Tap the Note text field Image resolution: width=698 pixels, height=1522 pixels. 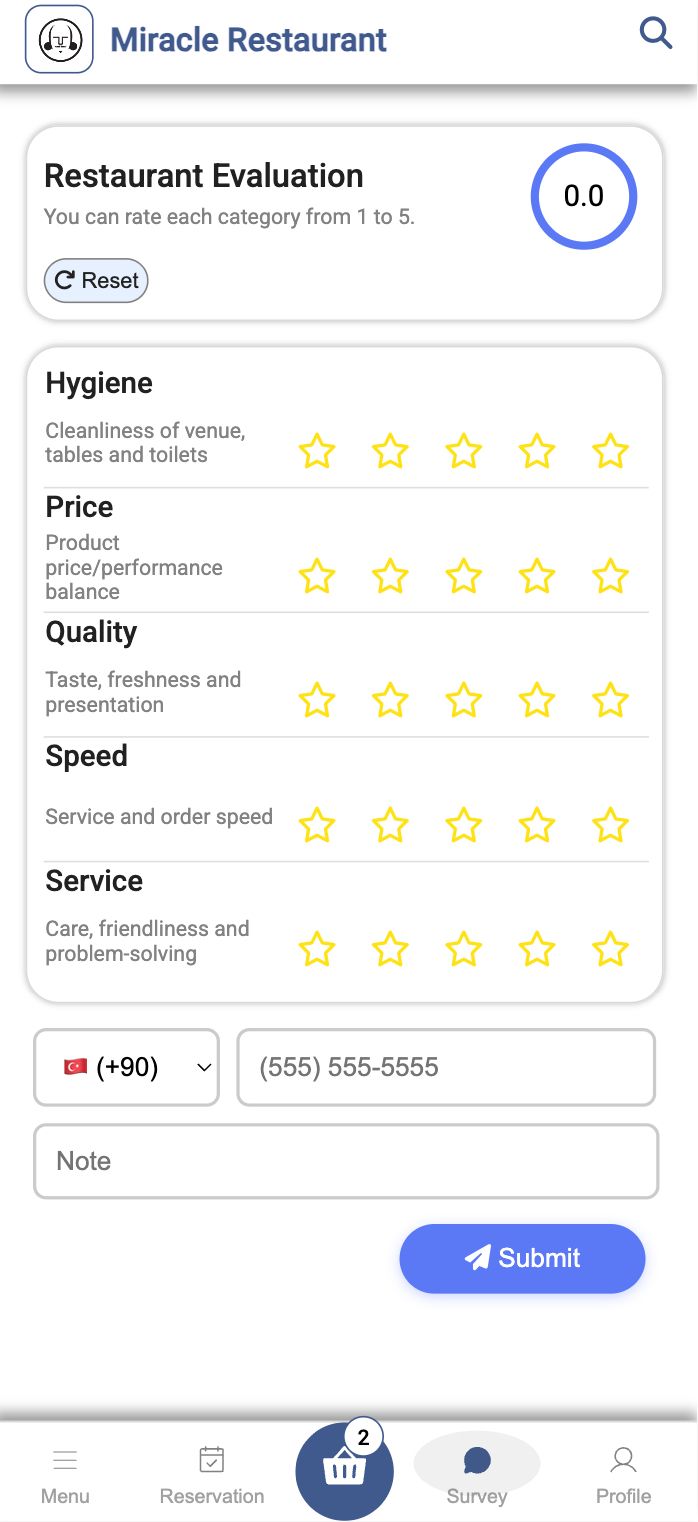346,1161
